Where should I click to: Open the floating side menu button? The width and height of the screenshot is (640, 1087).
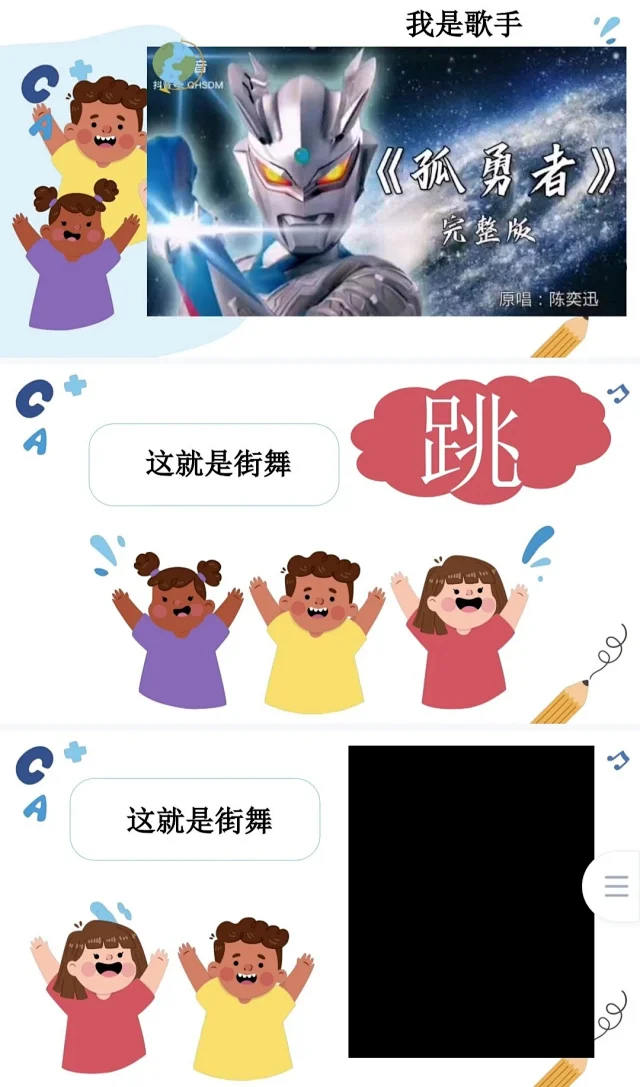[615, 886]
